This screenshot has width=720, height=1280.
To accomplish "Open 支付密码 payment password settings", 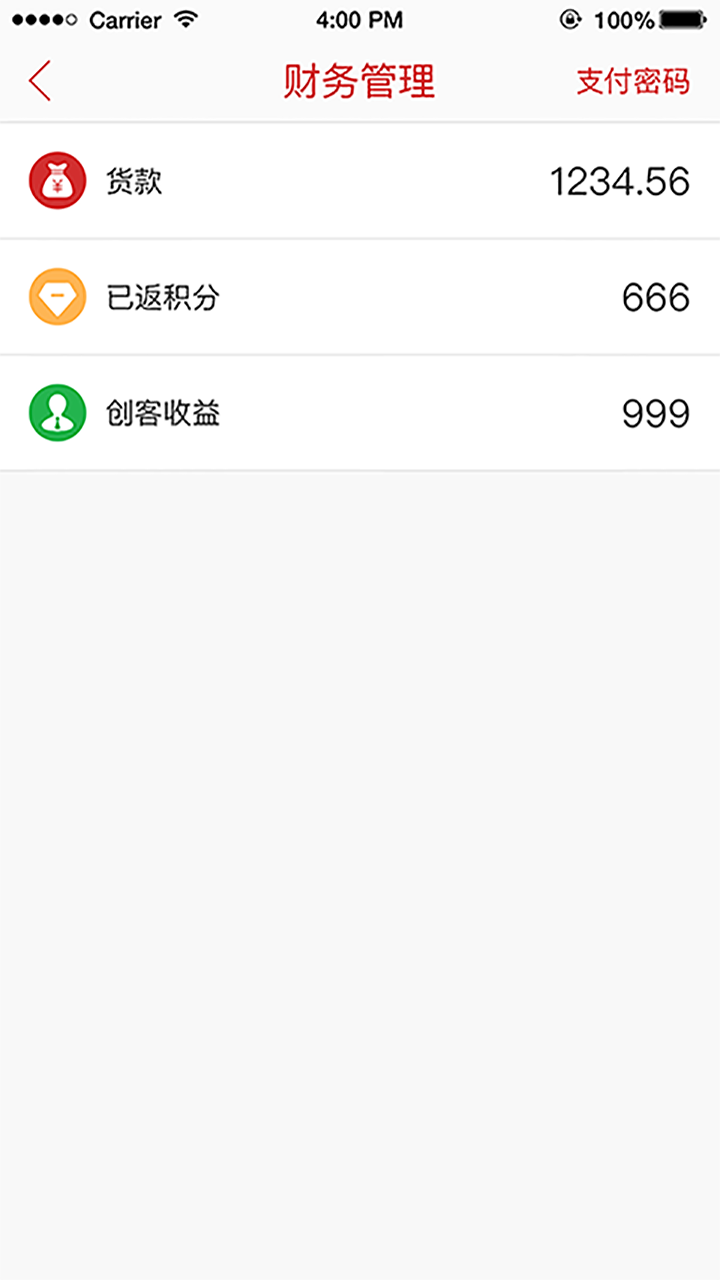I will tap(633, 81).
